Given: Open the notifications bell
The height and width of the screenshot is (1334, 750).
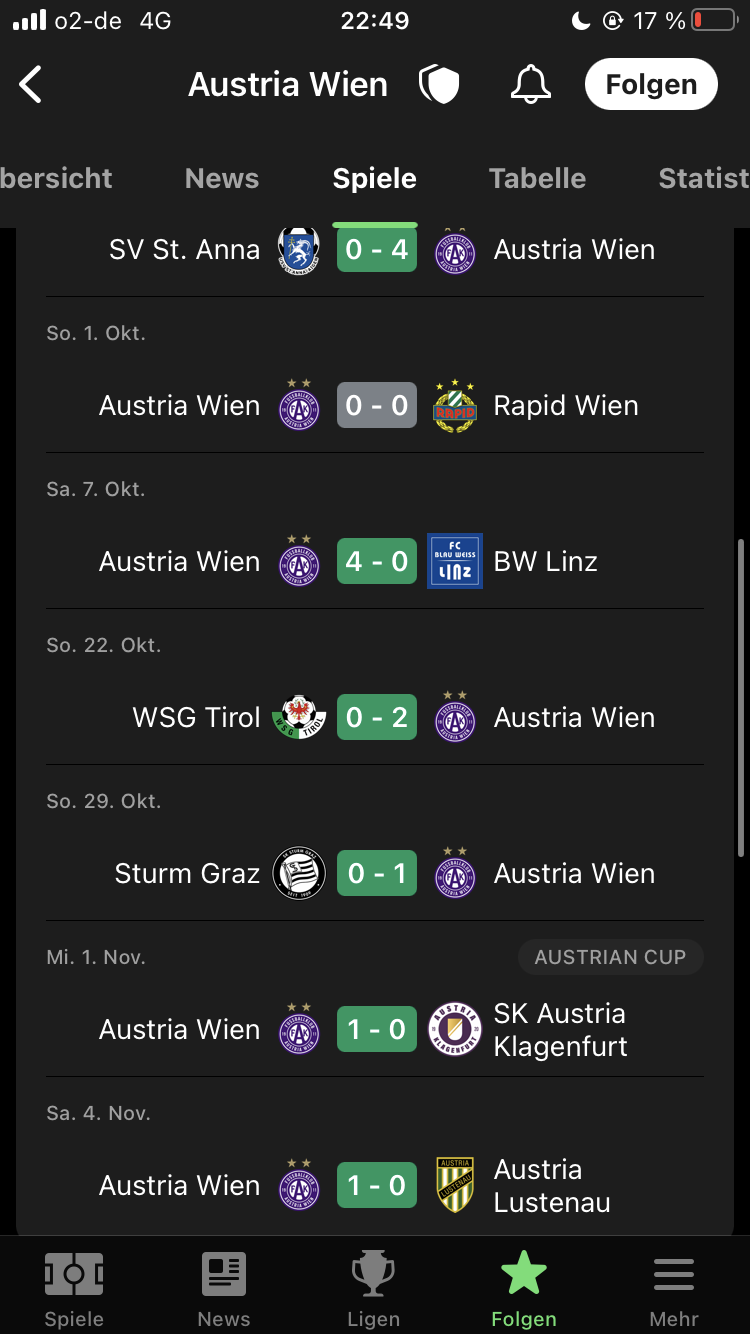Looking at the screenshot, I should (x=531, y=85).
